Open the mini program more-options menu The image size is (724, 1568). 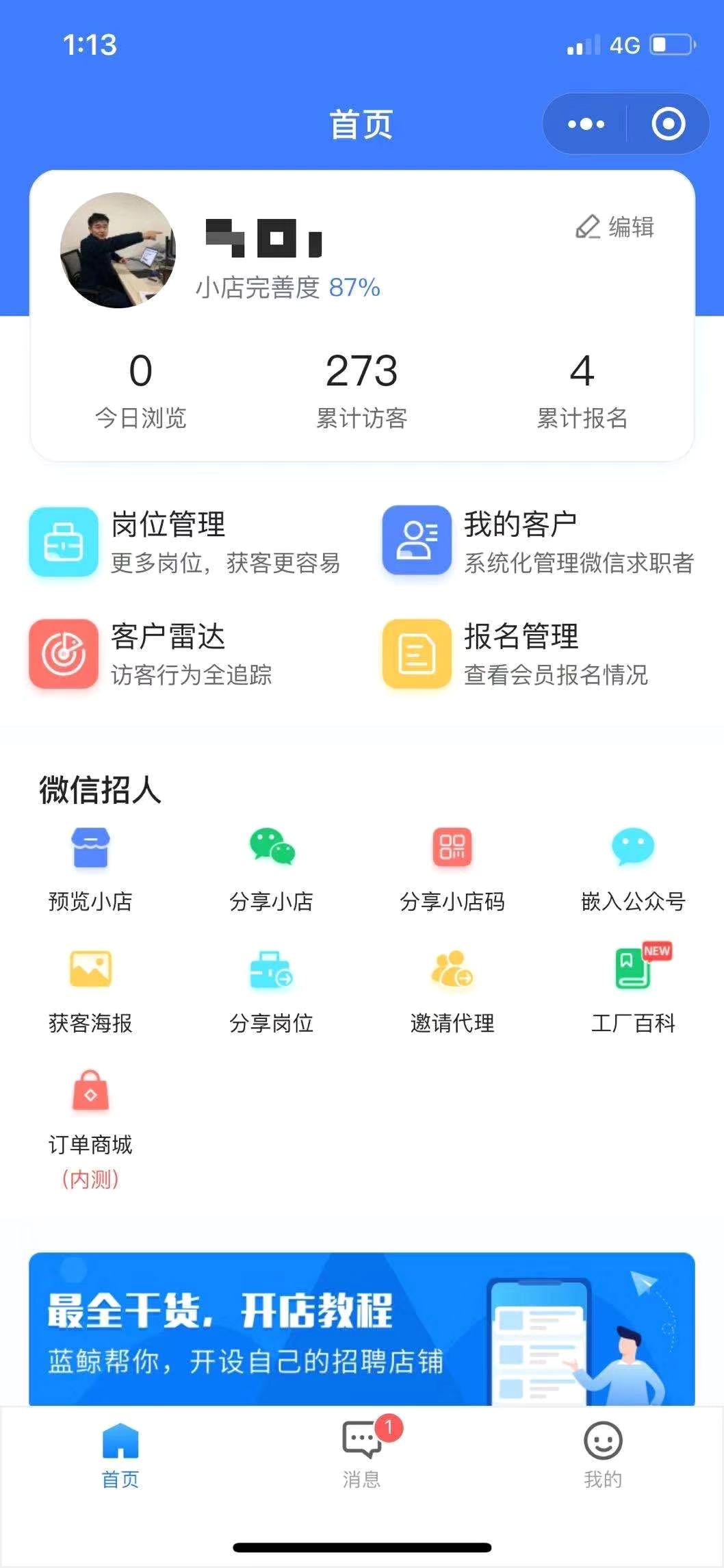[x=586, y=124]
